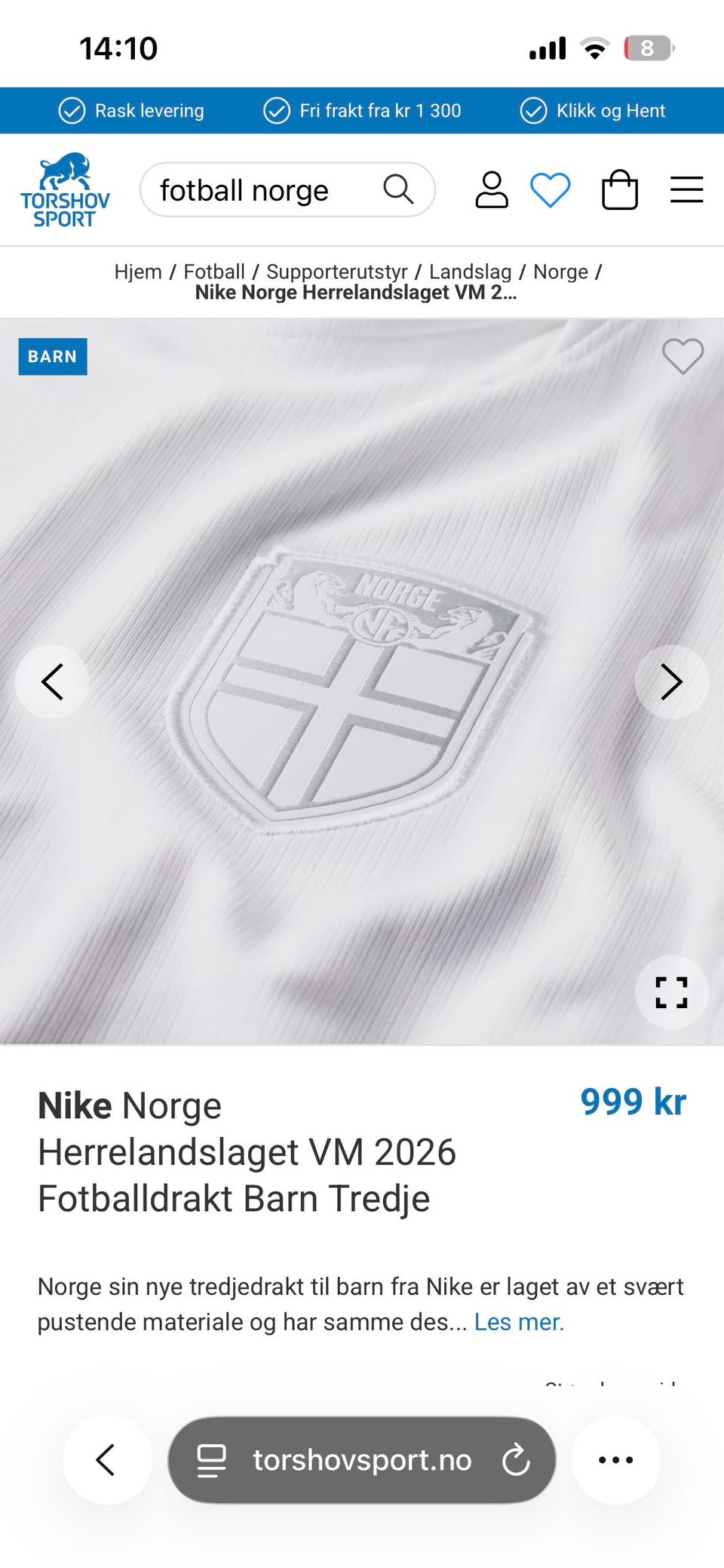Add this product to favorites

[683, 356]
